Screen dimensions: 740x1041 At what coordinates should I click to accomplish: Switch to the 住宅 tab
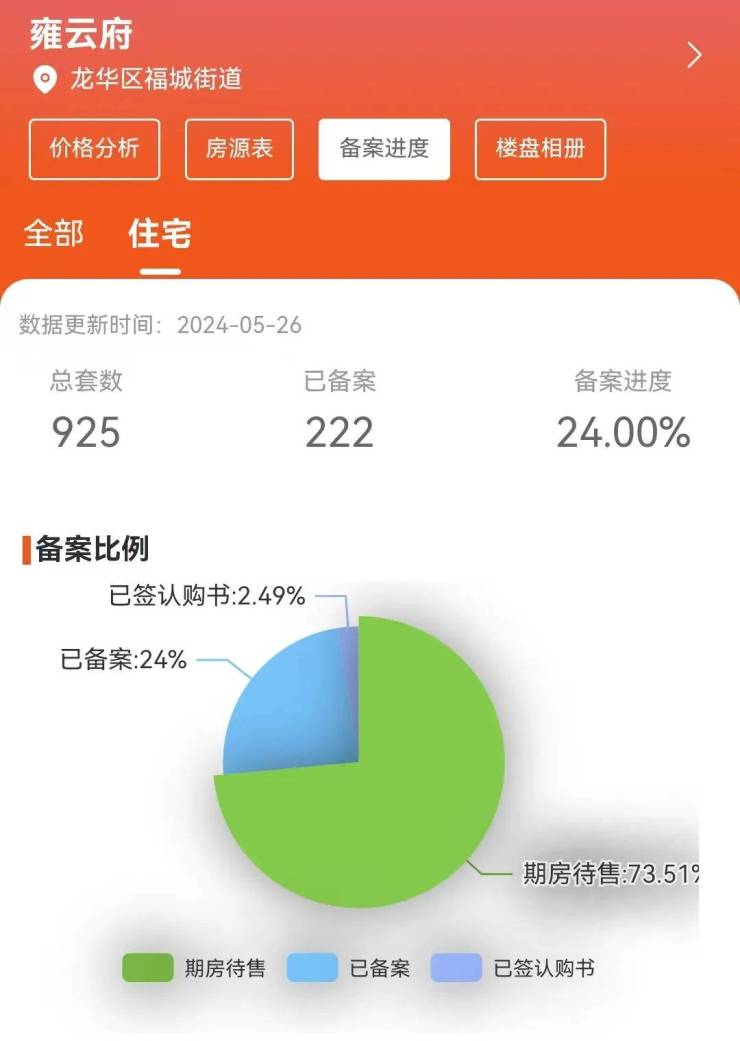coord(160,234)
